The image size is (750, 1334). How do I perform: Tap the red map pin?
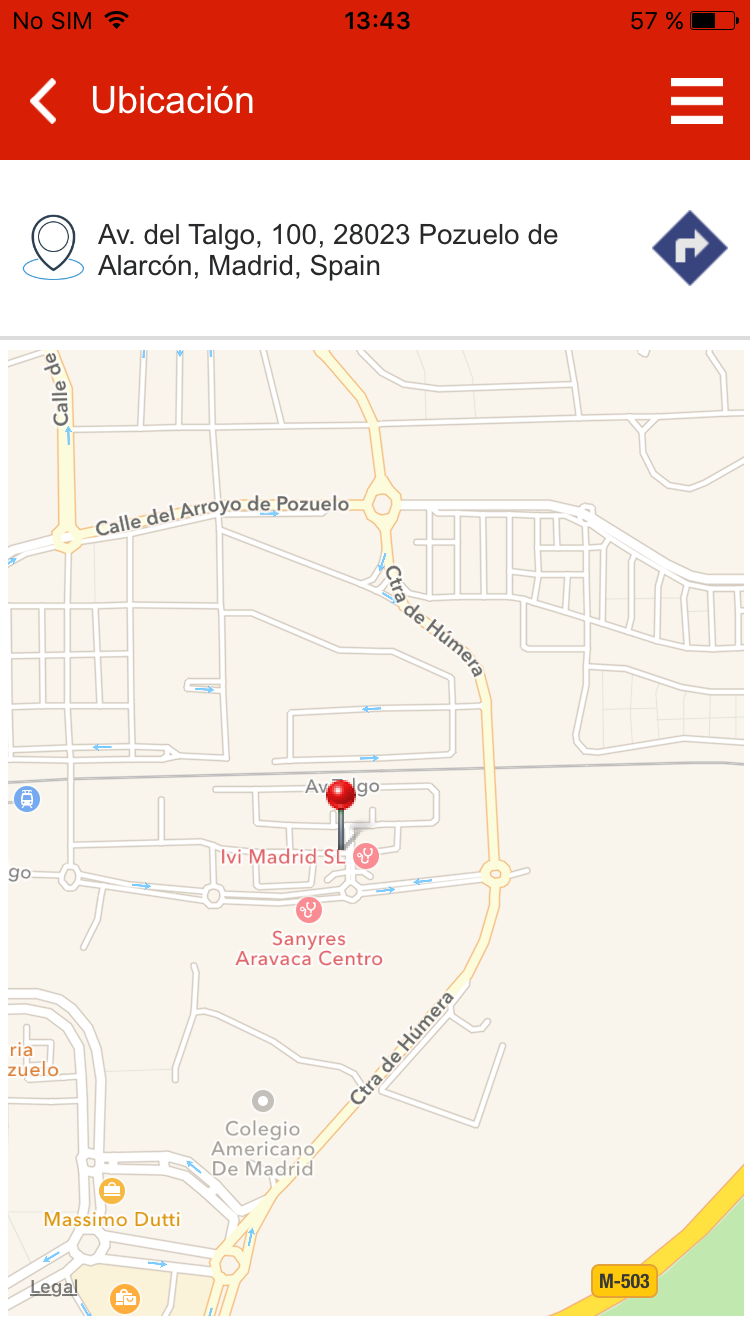coord(341,797)
